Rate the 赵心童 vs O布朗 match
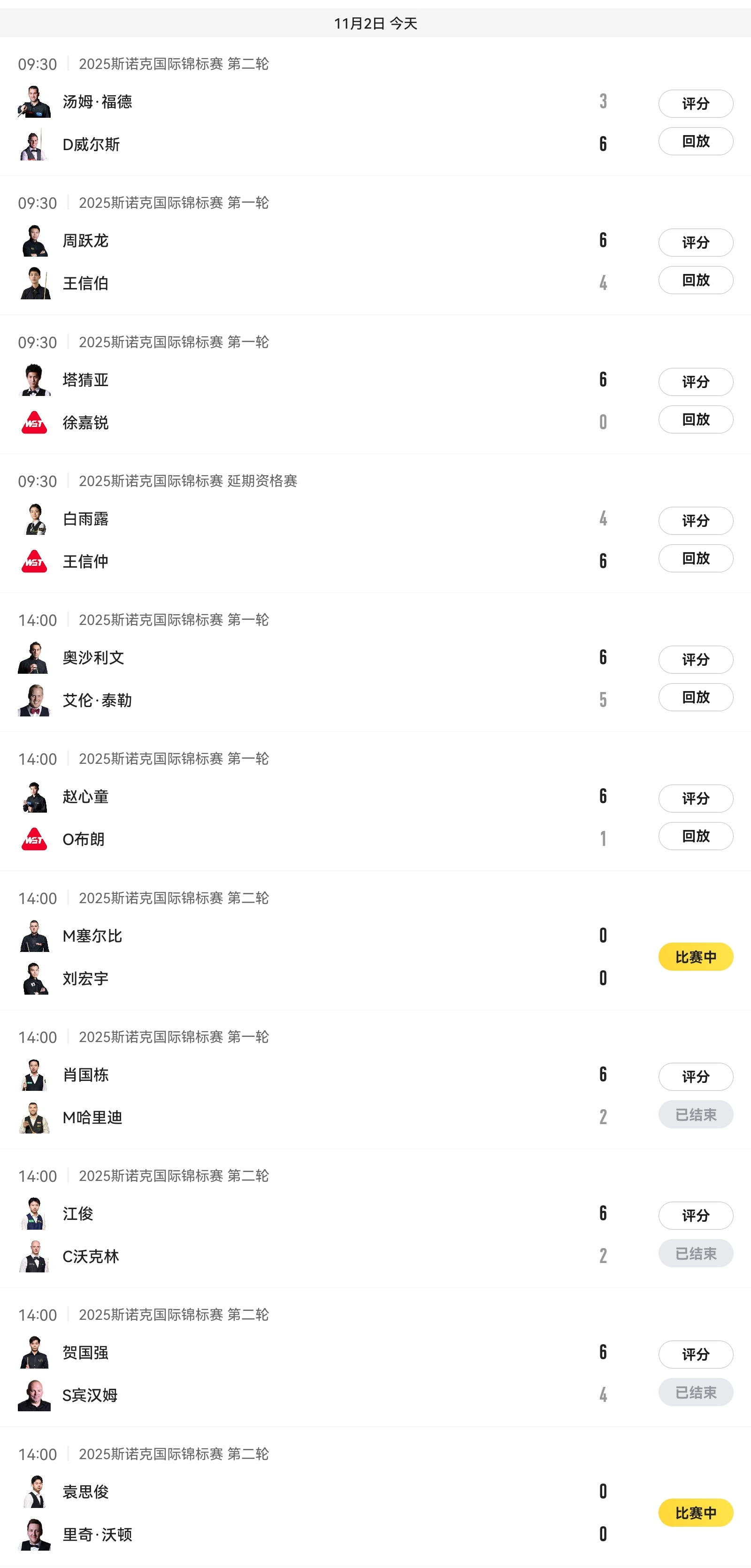The image size is (751, 1568). click(695, 798)
